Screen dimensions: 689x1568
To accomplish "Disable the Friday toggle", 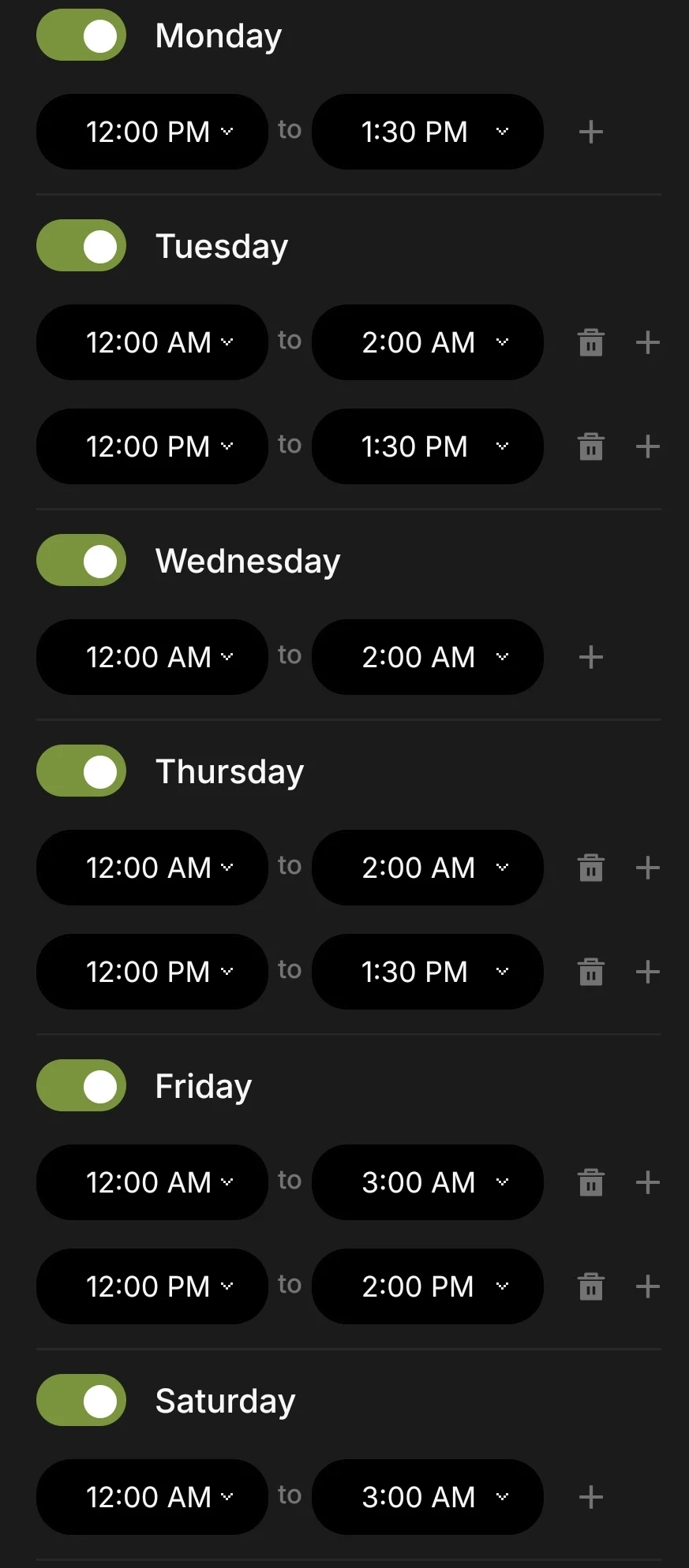I will [81, 1086].
